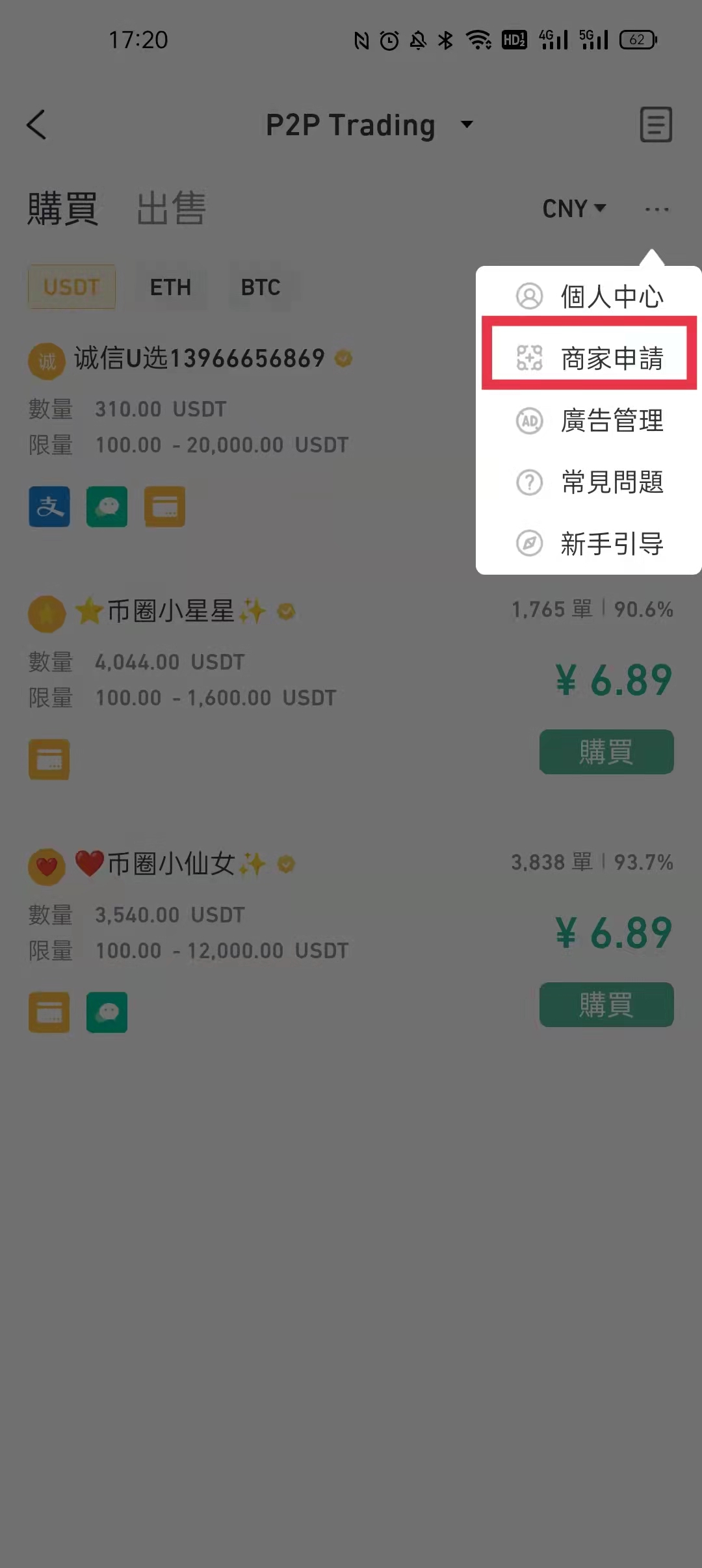Switch to the 出售 tab

coord(170,208)
